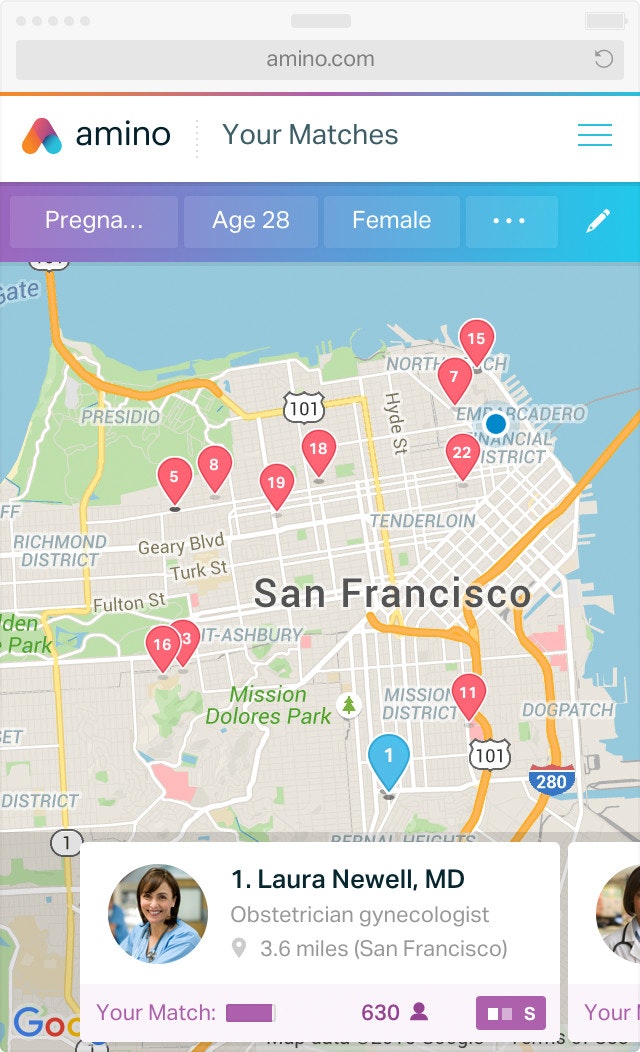640x1052 pixels.
Task: Tap map pin number 18
Action: 318,452
